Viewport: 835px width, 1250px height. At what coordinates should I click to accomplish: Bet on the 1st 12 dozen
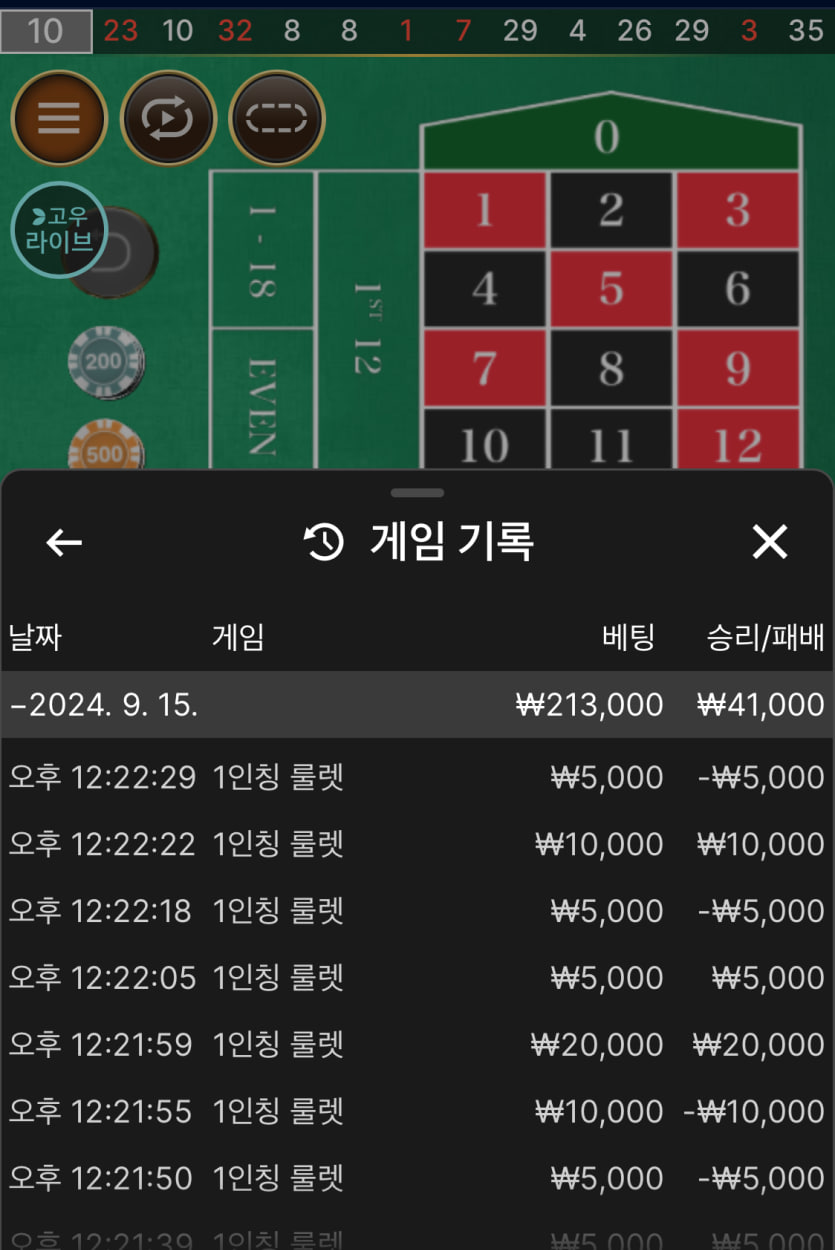367,320
